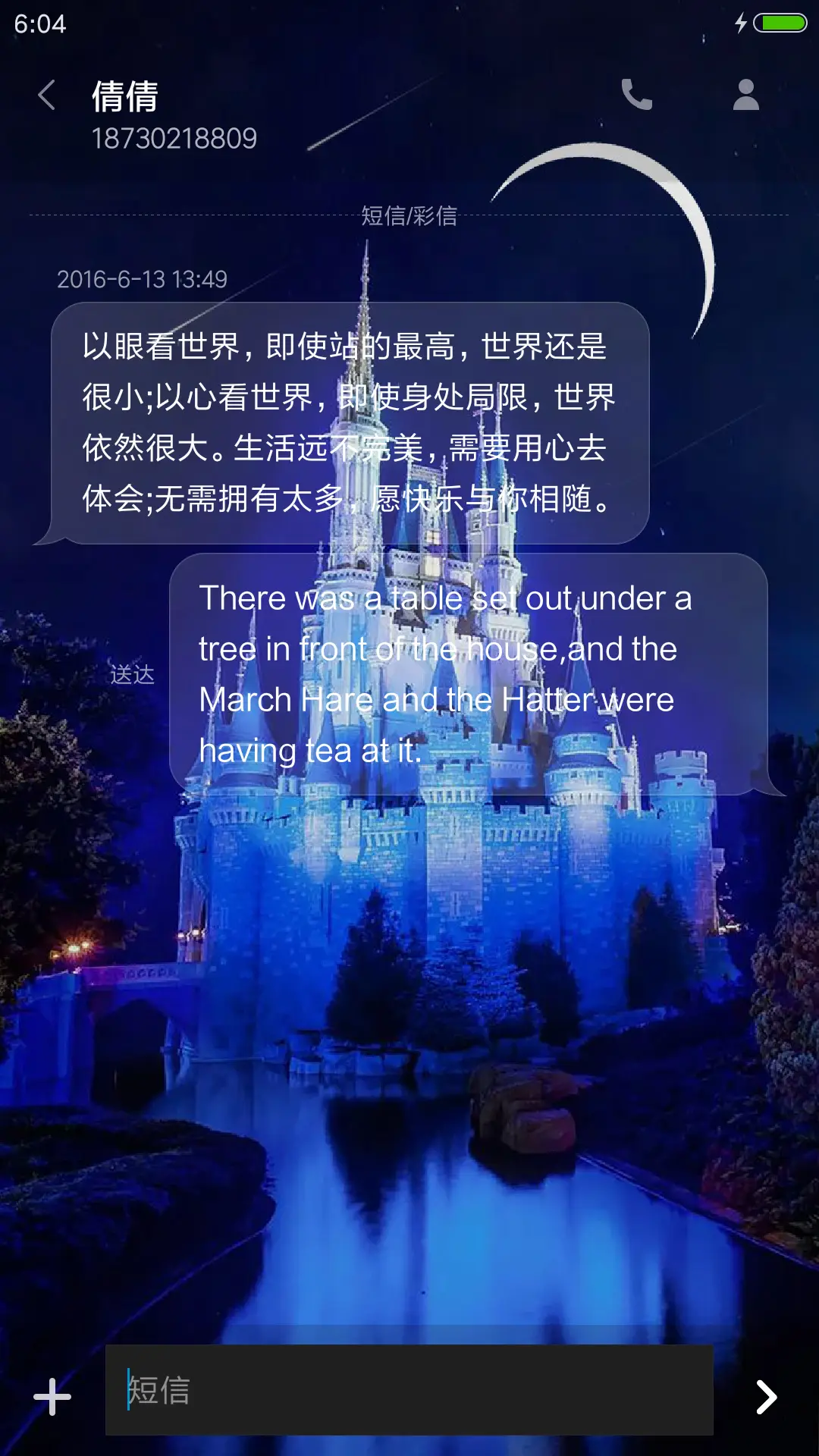Image resolution: width=819 pixels, height=1456 pixels.
Task: Tap the timestamp 2016-6-13 13:49
Action: click(x=142, y=279)
